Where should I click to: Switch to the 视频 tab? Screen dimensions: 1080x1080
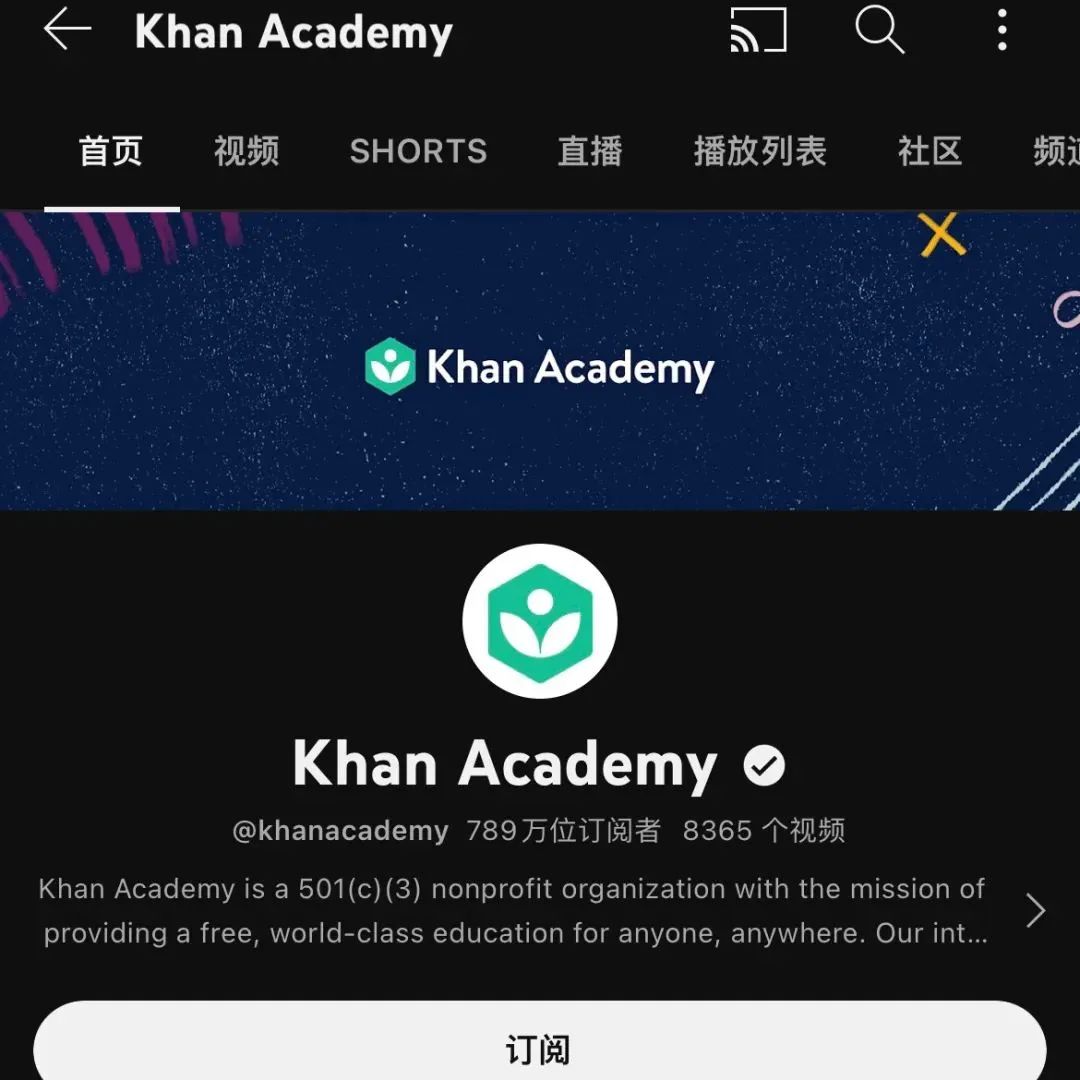click(x=246, y=152)
